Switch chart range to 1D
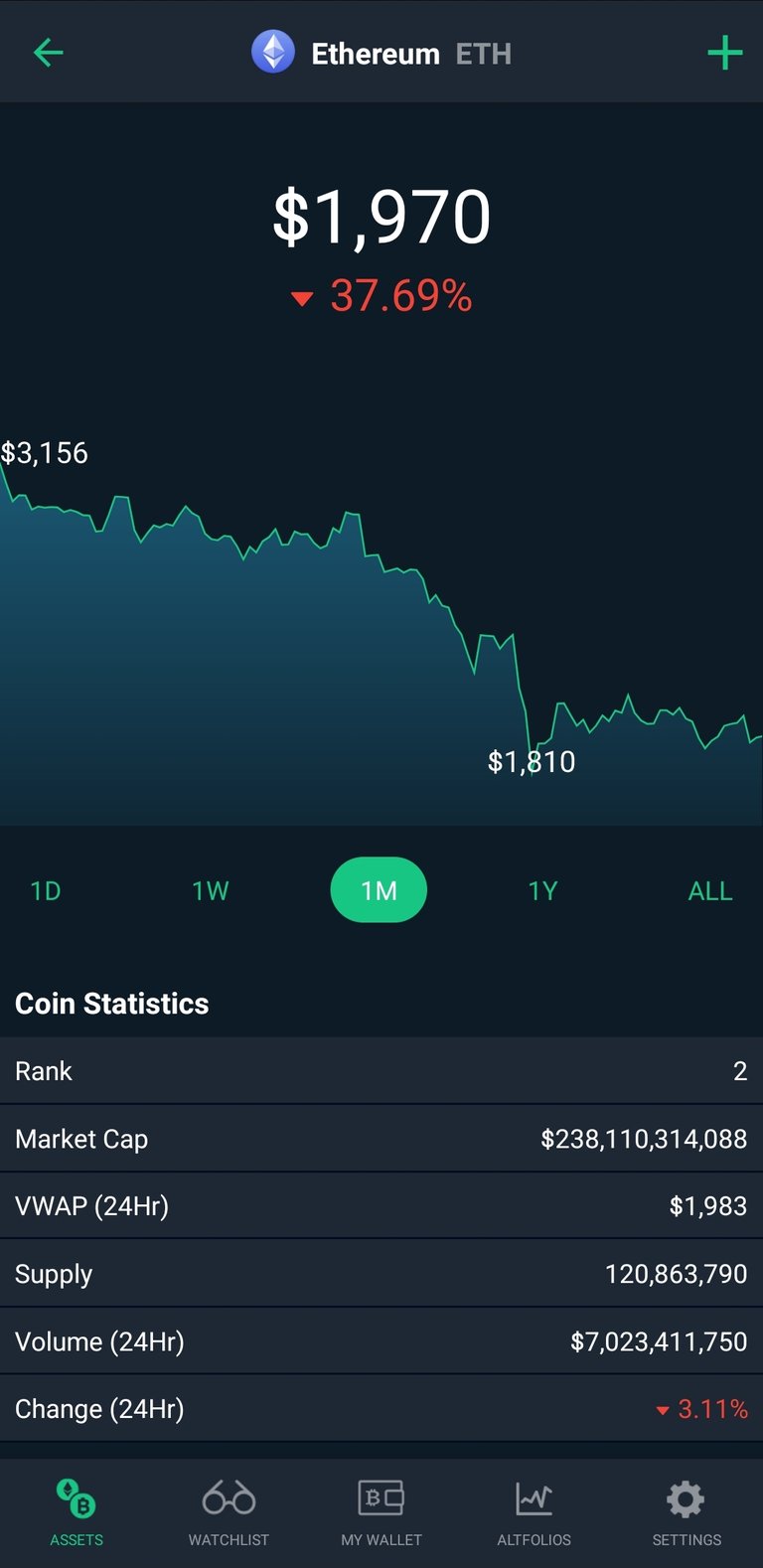This screenshot has height=1568, width=763. pyautogui.click(x=46, y=890)
